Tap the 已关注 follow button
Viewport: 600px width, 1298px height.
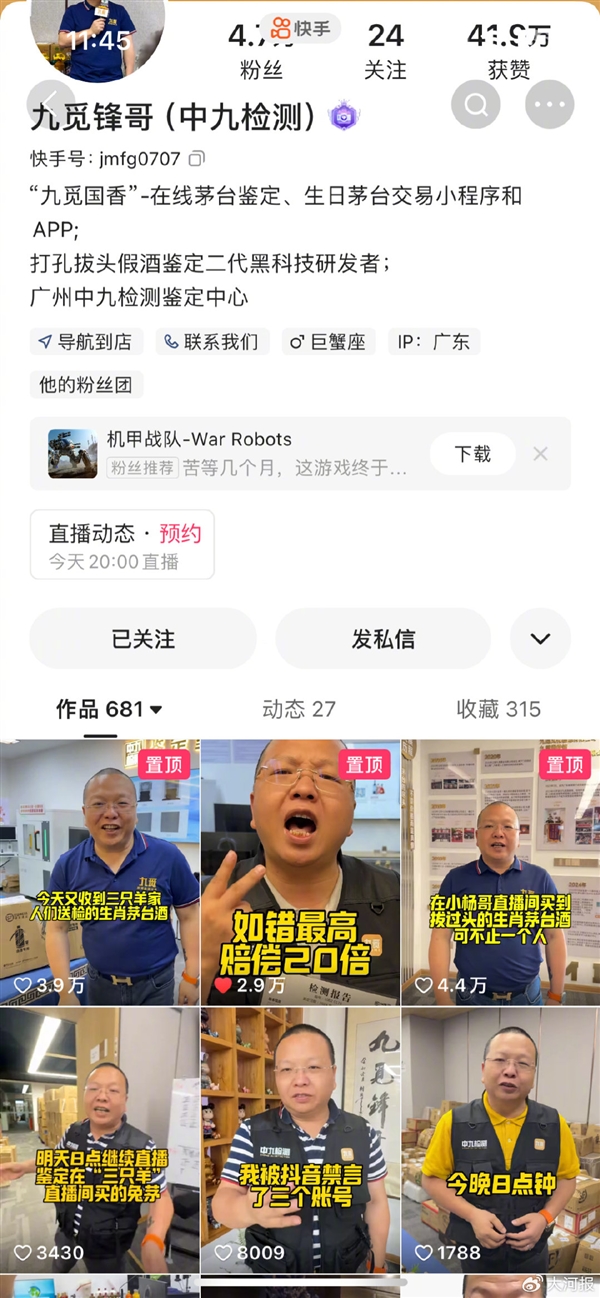coord(143,639)
